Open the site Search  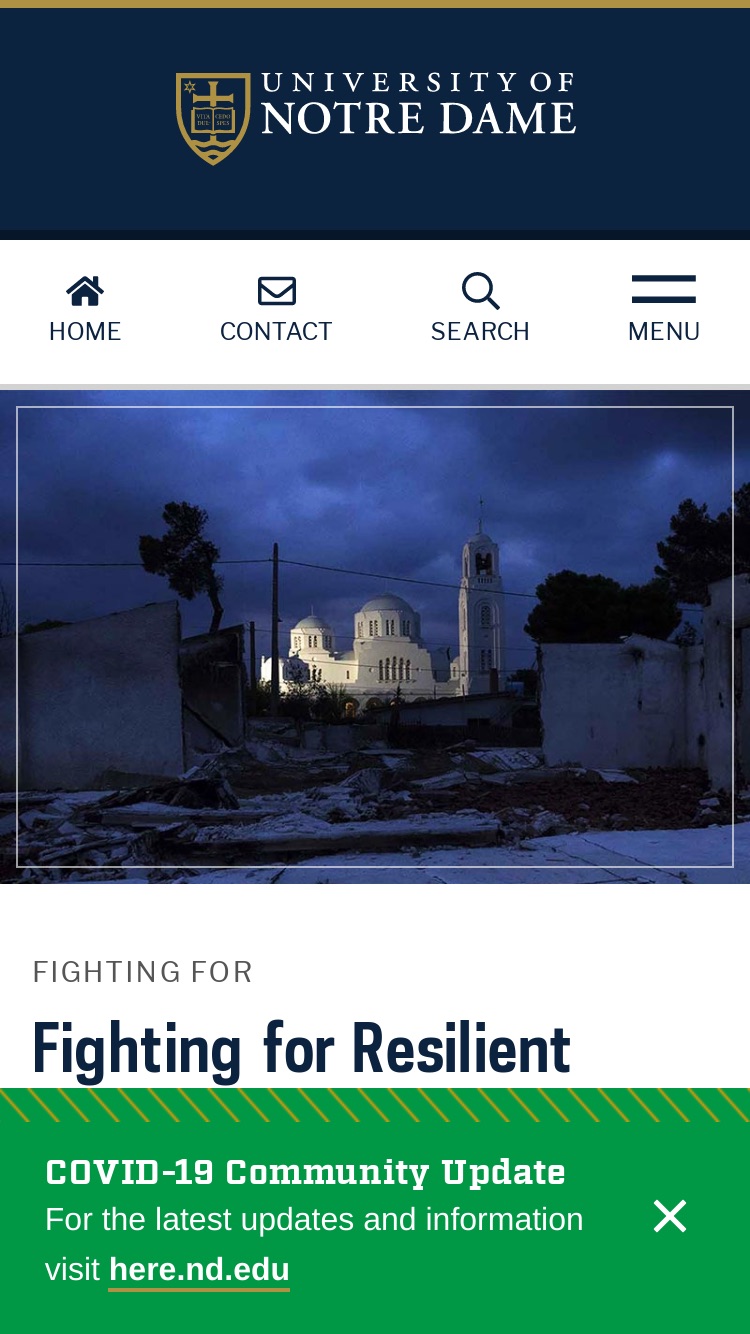[480, 310]
